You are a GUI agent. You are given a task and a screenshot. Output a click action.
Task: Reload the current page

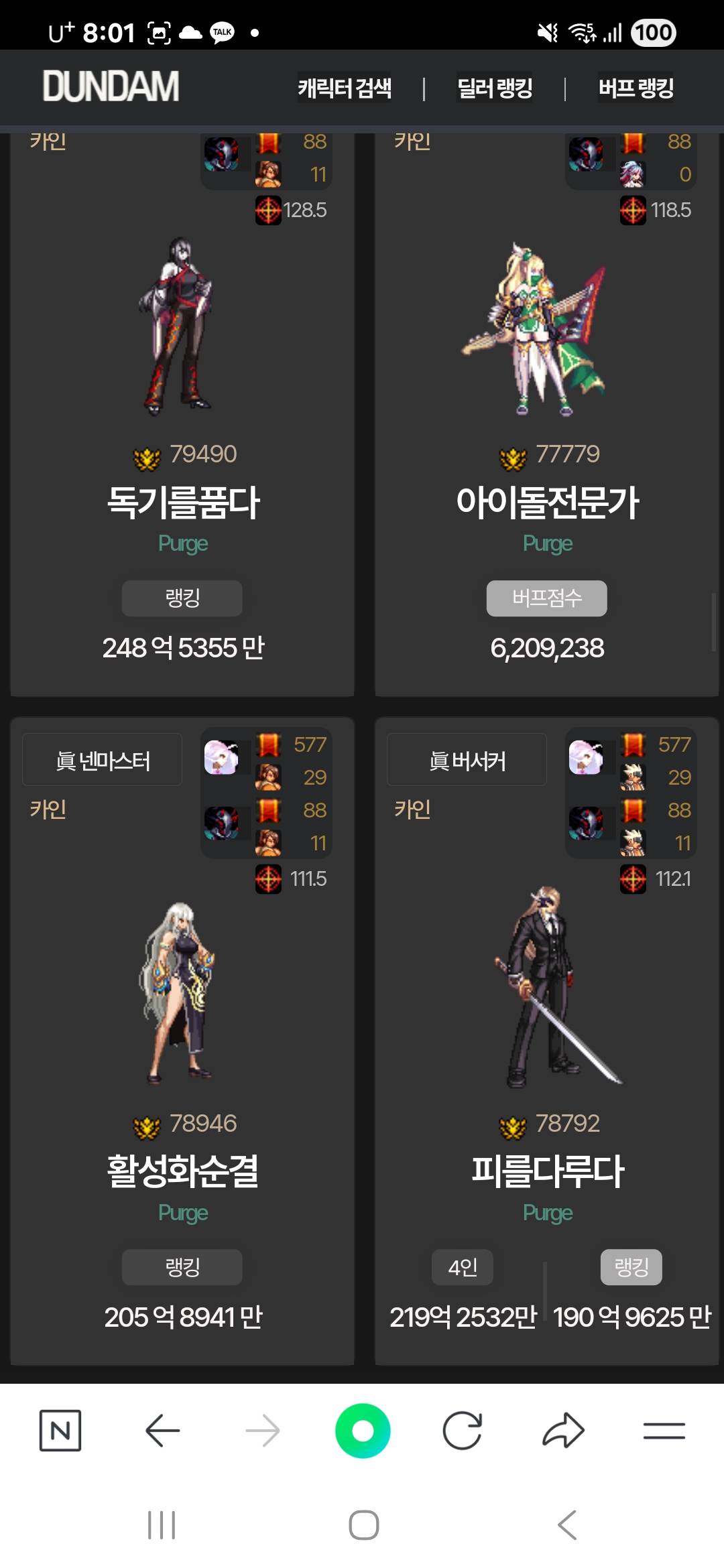click(x=463, y=1431)
